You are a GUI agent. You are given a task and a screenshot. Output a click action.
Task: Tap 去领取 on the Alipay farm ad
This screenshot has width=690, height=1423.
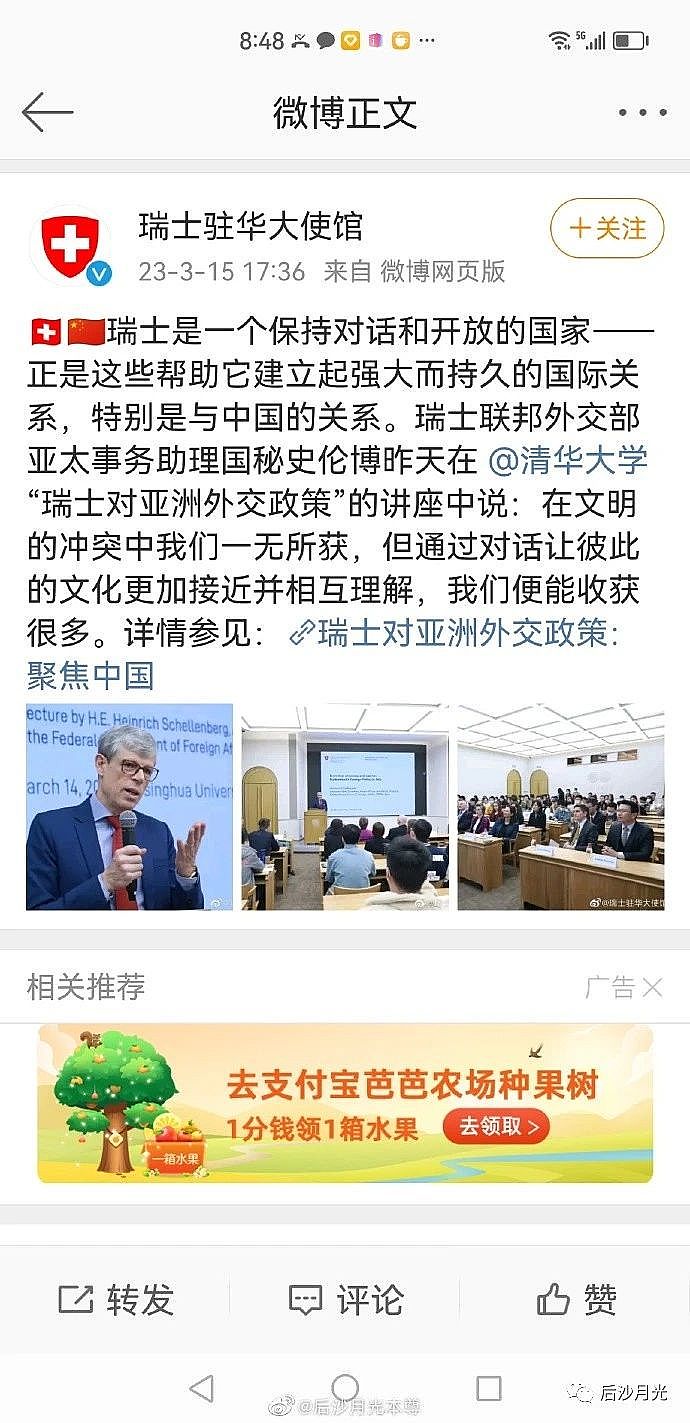pyautogui.click(x=496, y=1128)
